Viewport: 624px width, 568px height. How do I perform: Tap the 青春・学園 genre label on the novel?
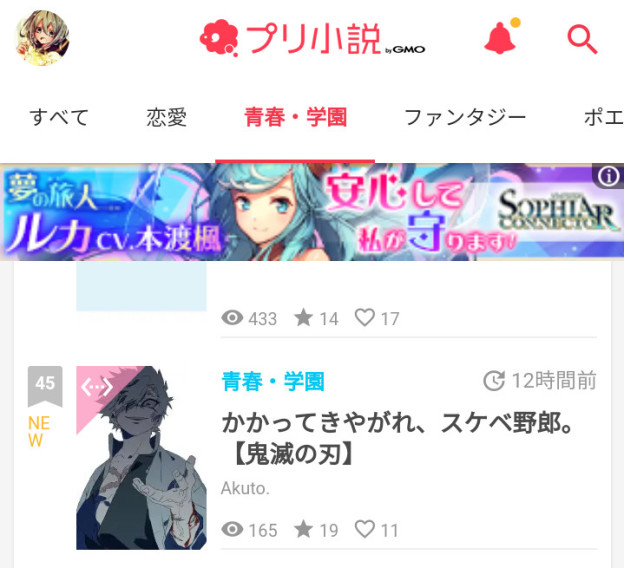tap(273, 381)
